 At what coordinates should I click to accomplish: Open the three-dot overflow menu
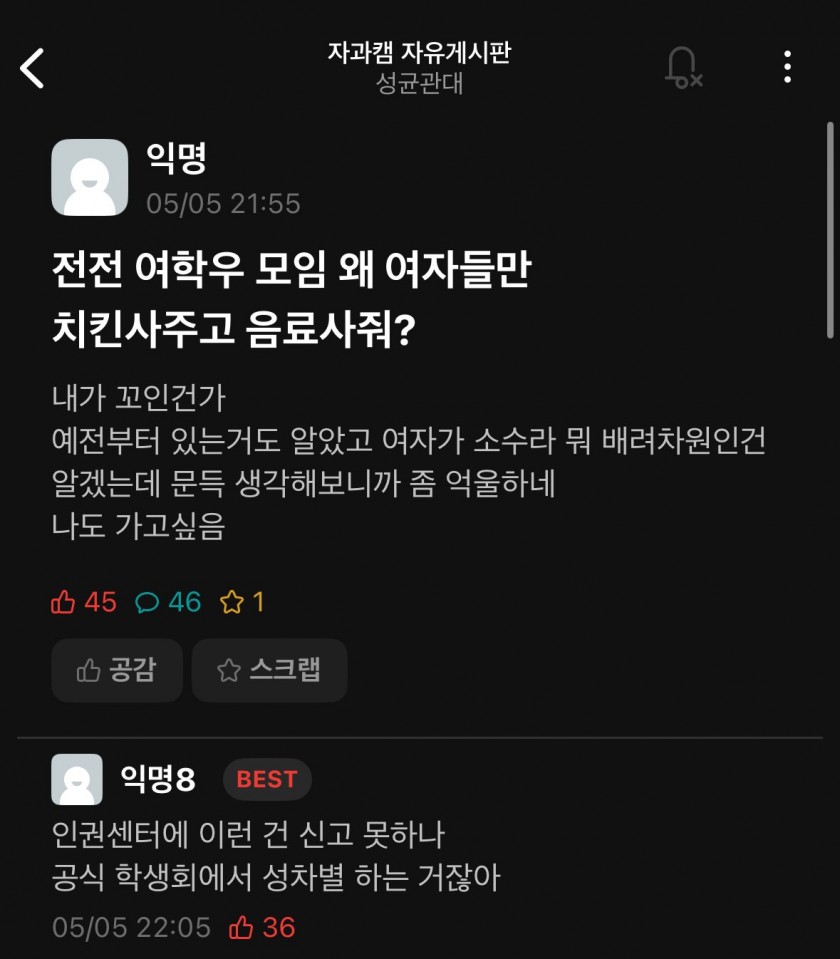pos(788,67)
